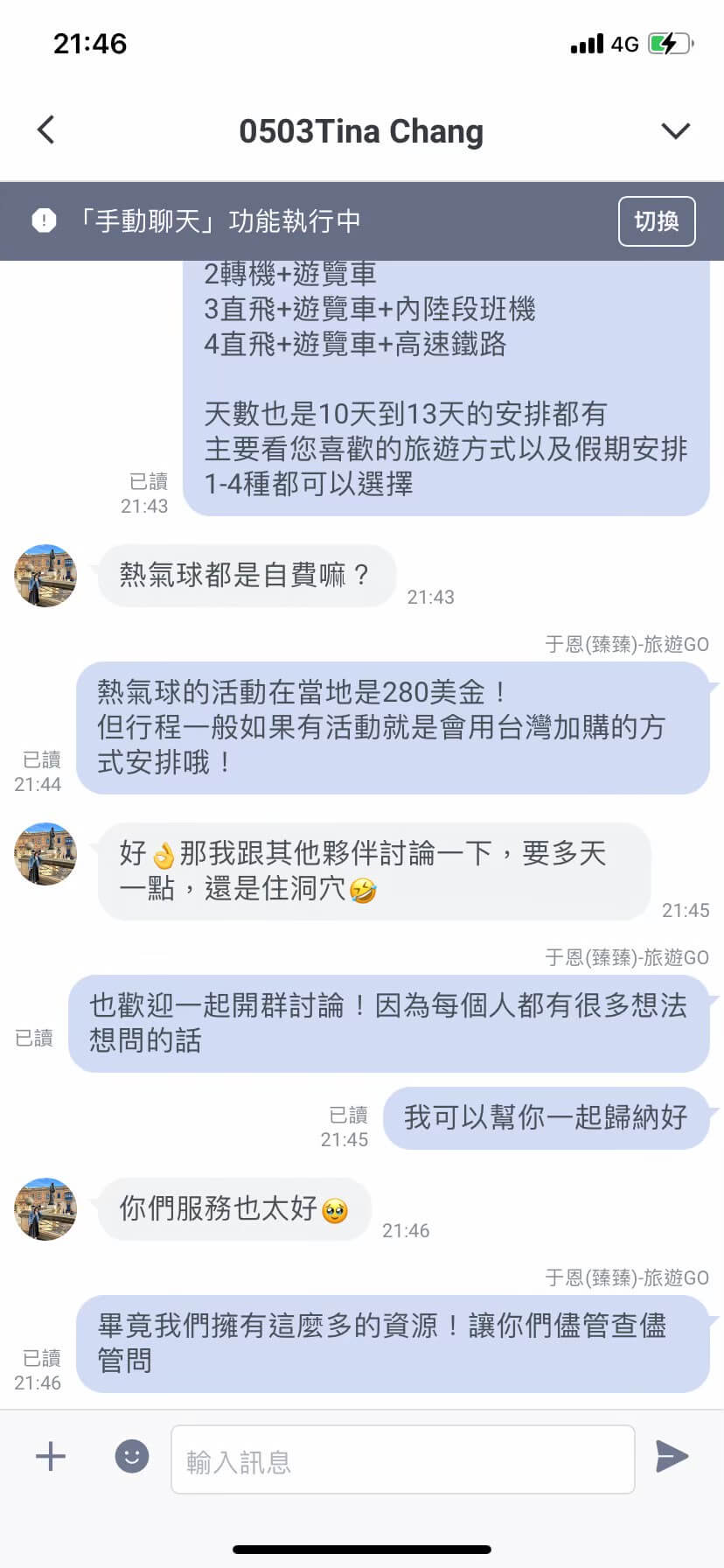The width and height of the screenshot is (724, 1568).
Task: Go back from the Tina Chang chat
Action: click(46, 130)
